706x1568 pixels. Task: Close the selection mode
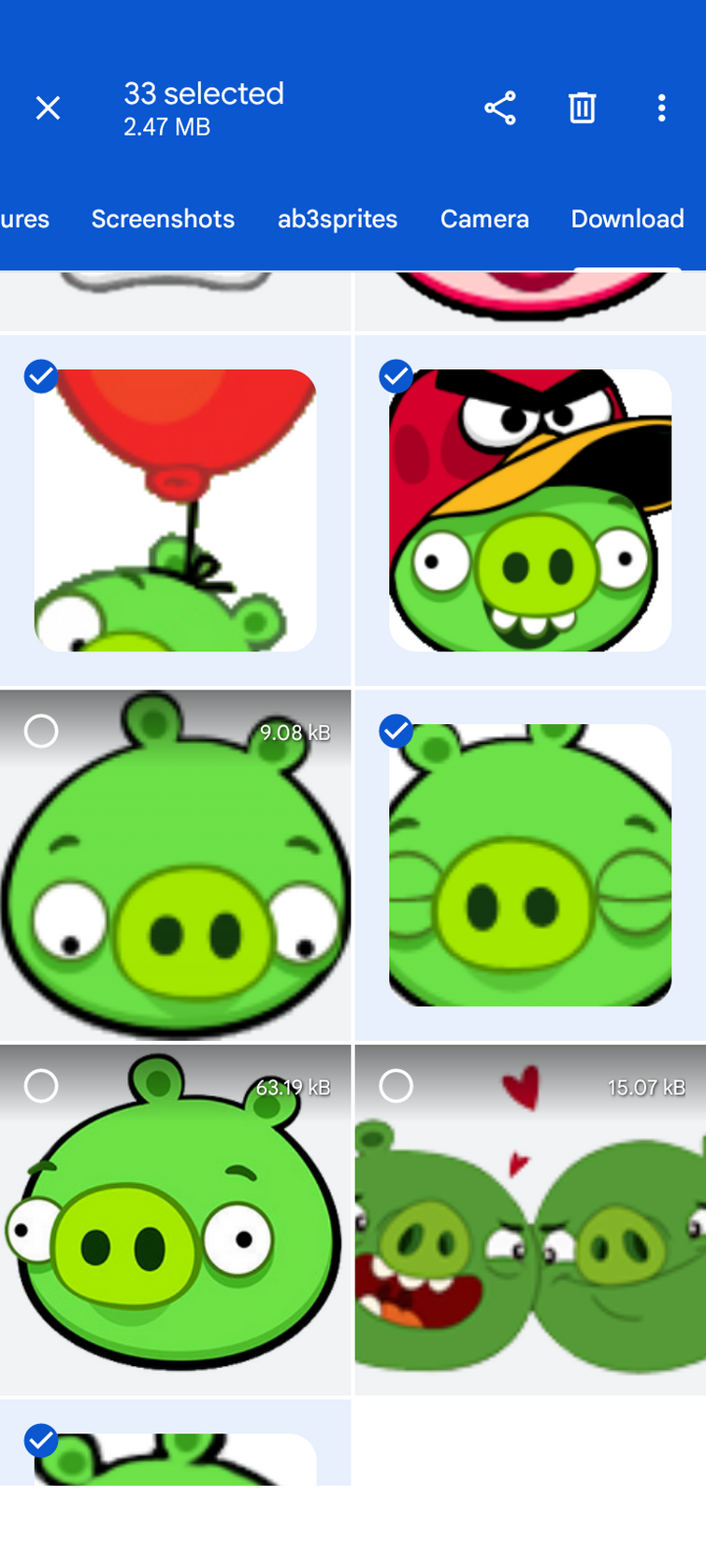[x=48, y=108]
